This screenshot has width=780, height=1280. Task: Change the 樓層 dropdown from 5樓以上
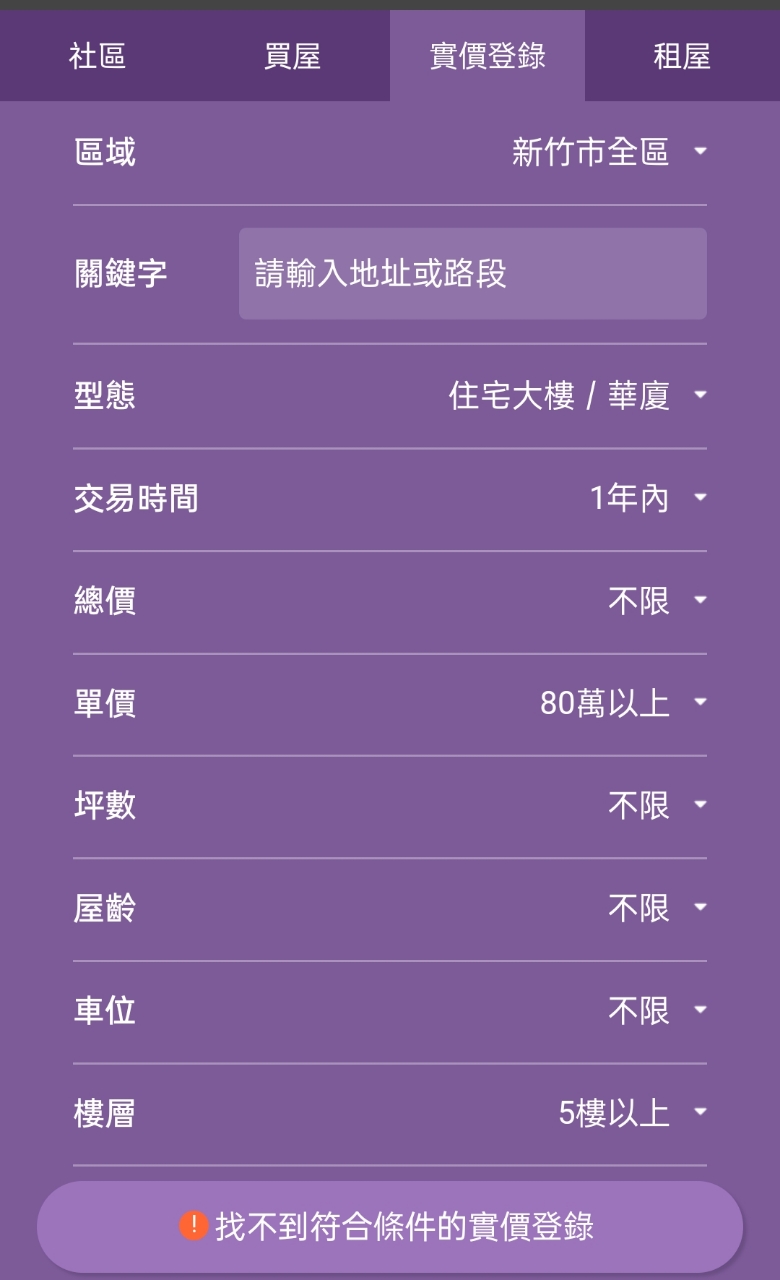632,1113
